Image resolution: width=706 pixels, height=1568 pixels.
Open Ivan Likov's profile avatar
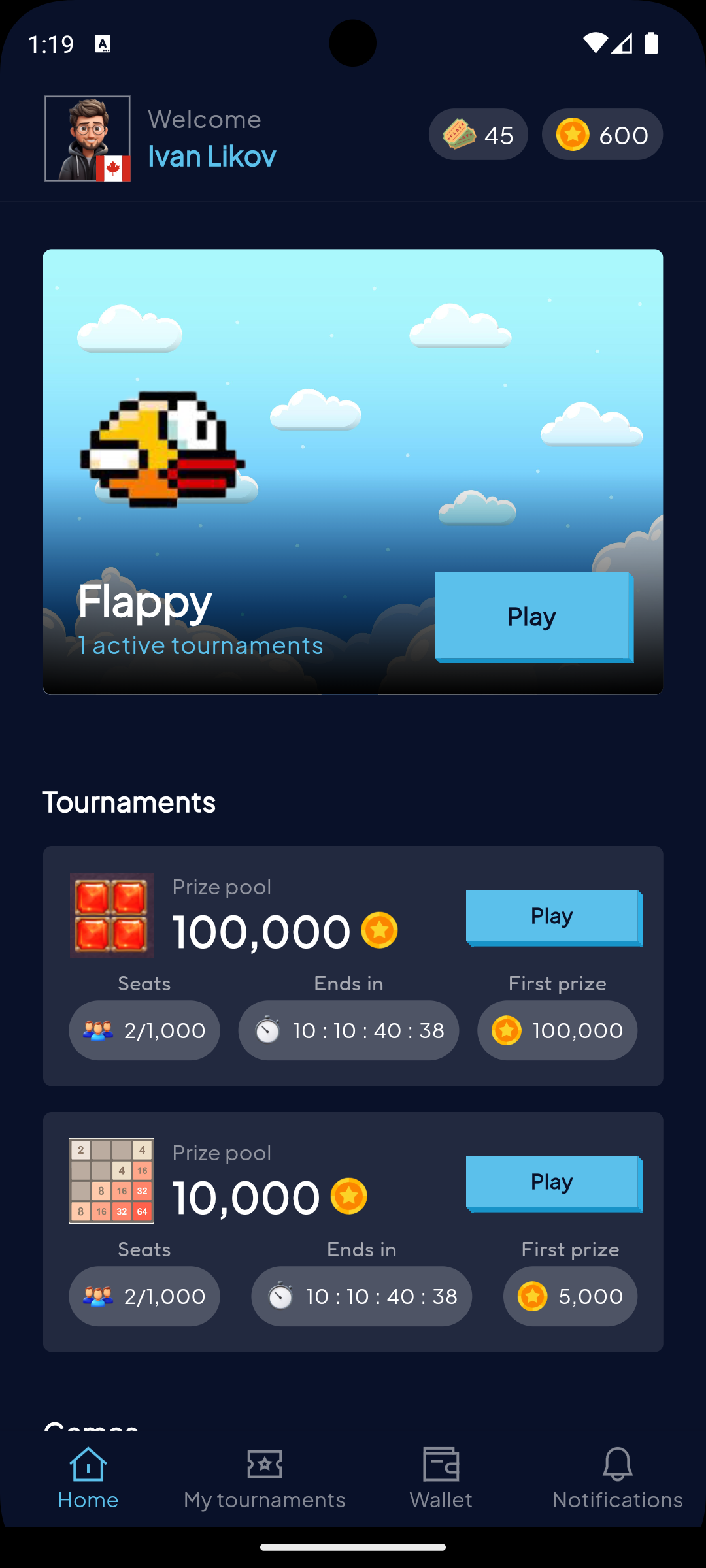coord(87,139)
